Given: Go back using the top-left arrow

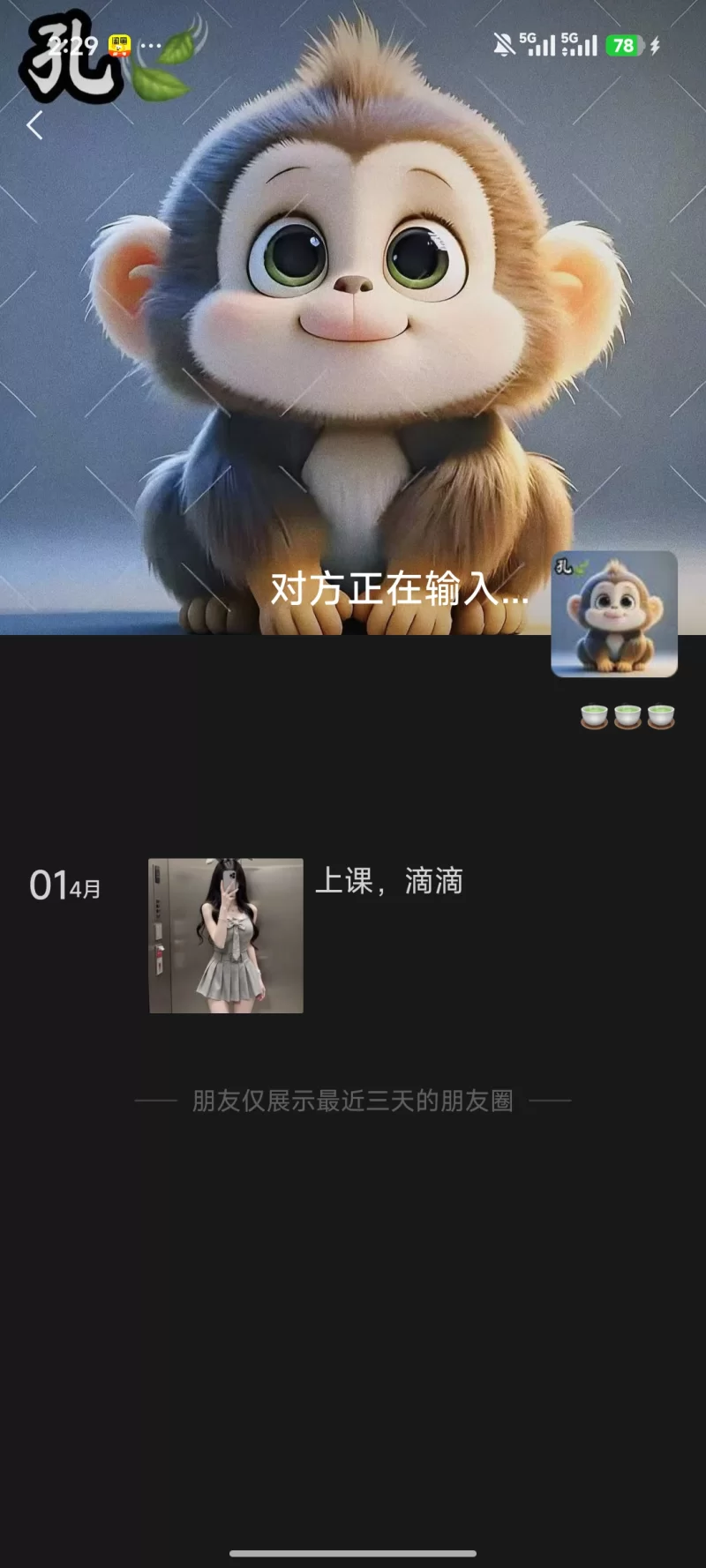Looking at the screenshot, I should tap(35, 126).
